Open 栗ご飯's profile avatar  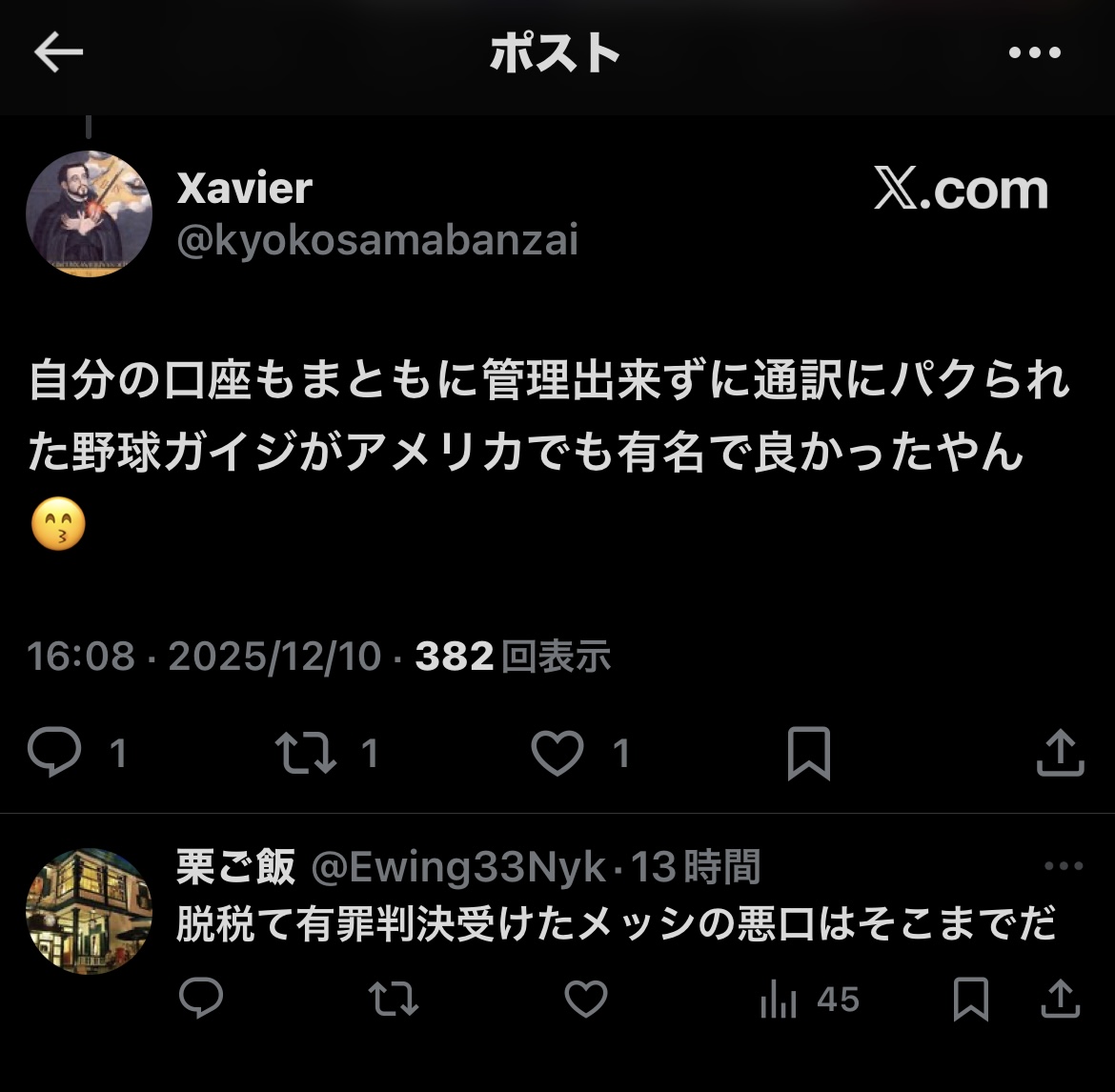tap(89, 912)
